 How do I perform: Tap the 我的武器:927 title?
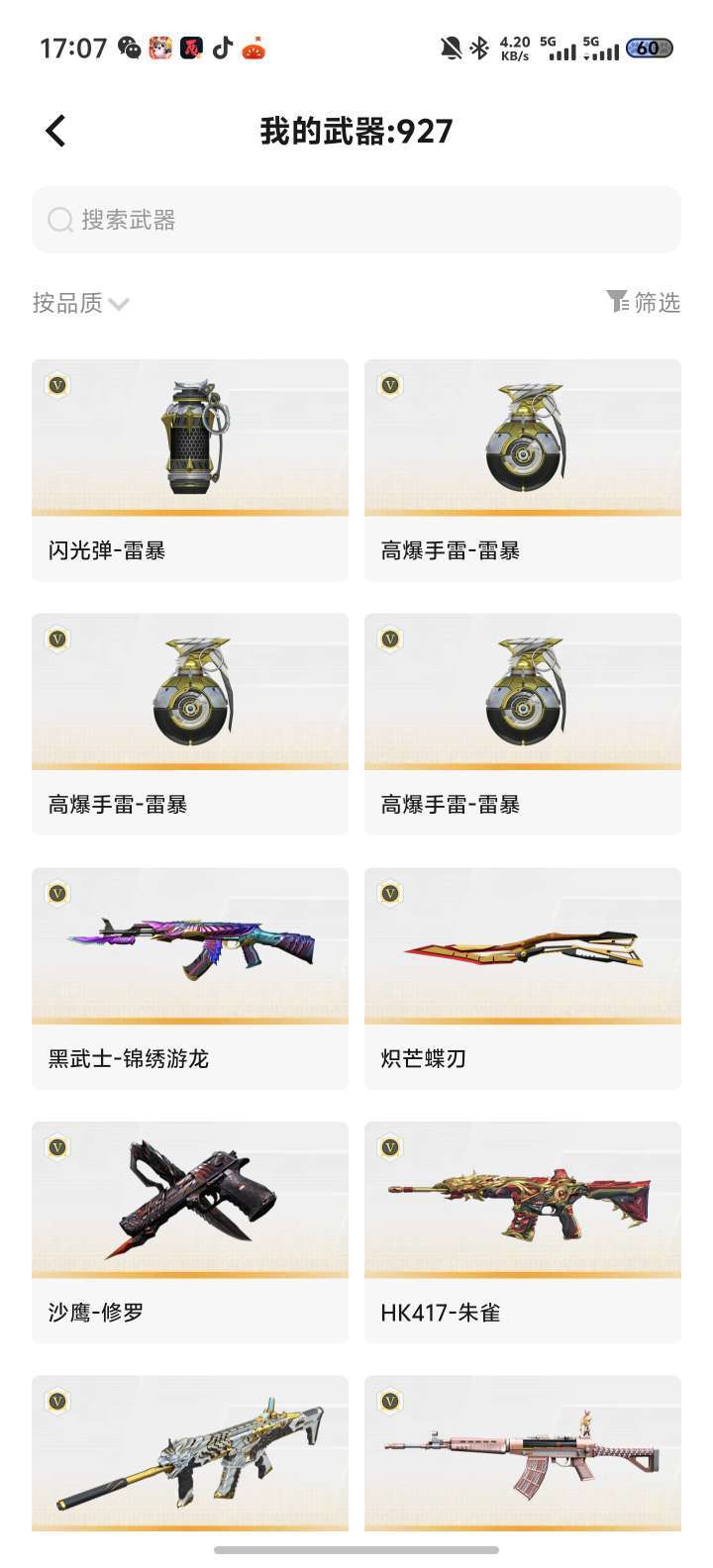[x=356, y=130]
